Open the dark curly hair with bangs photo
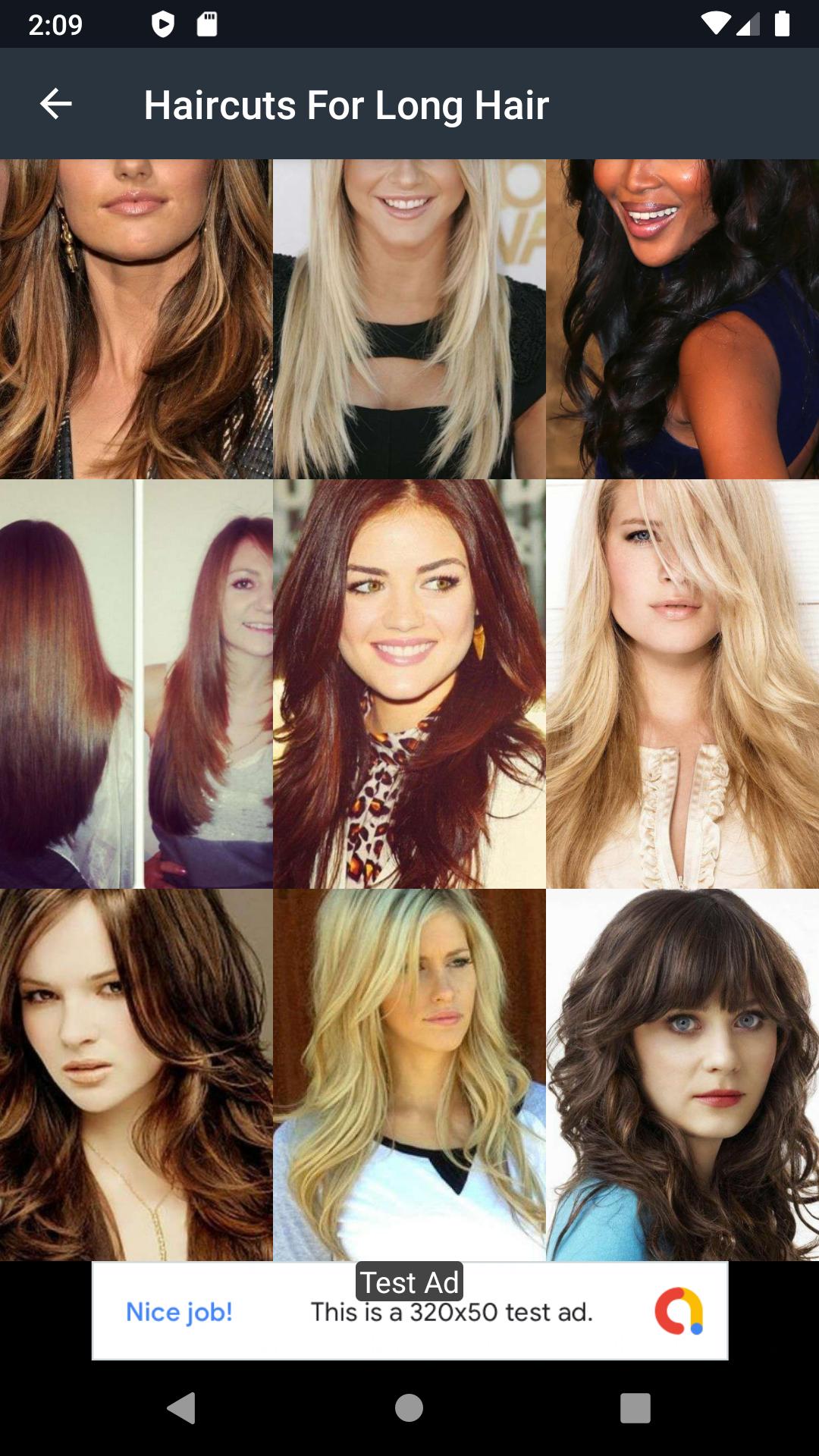 (682, 1074)
